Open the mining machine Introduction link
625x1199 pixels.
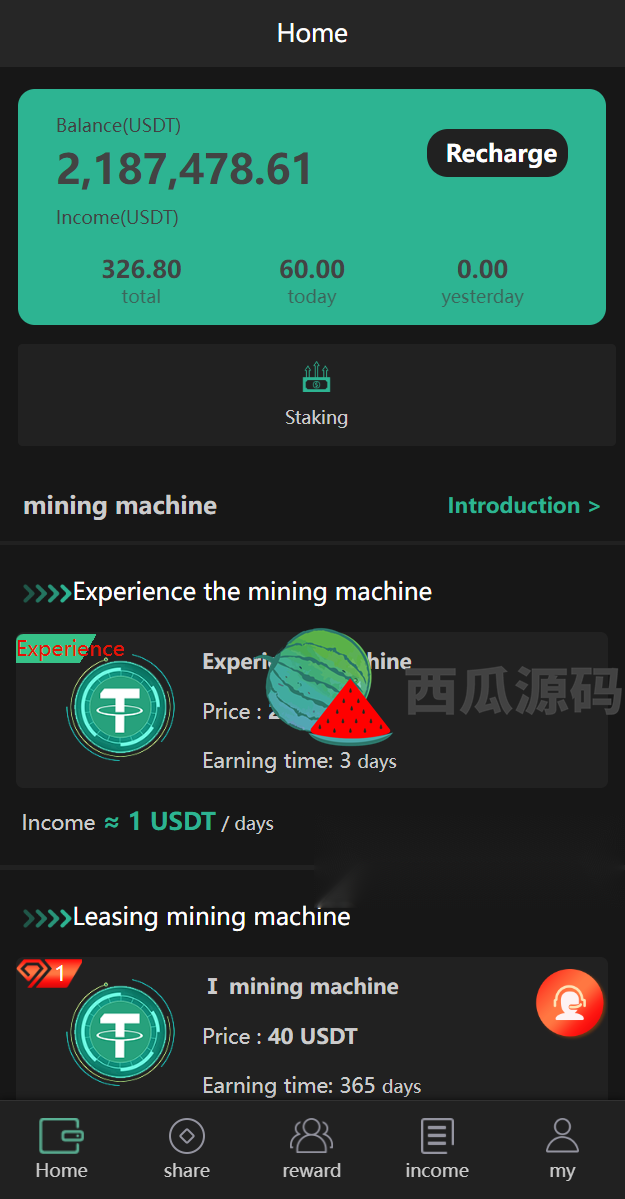(x=523, y=505)
